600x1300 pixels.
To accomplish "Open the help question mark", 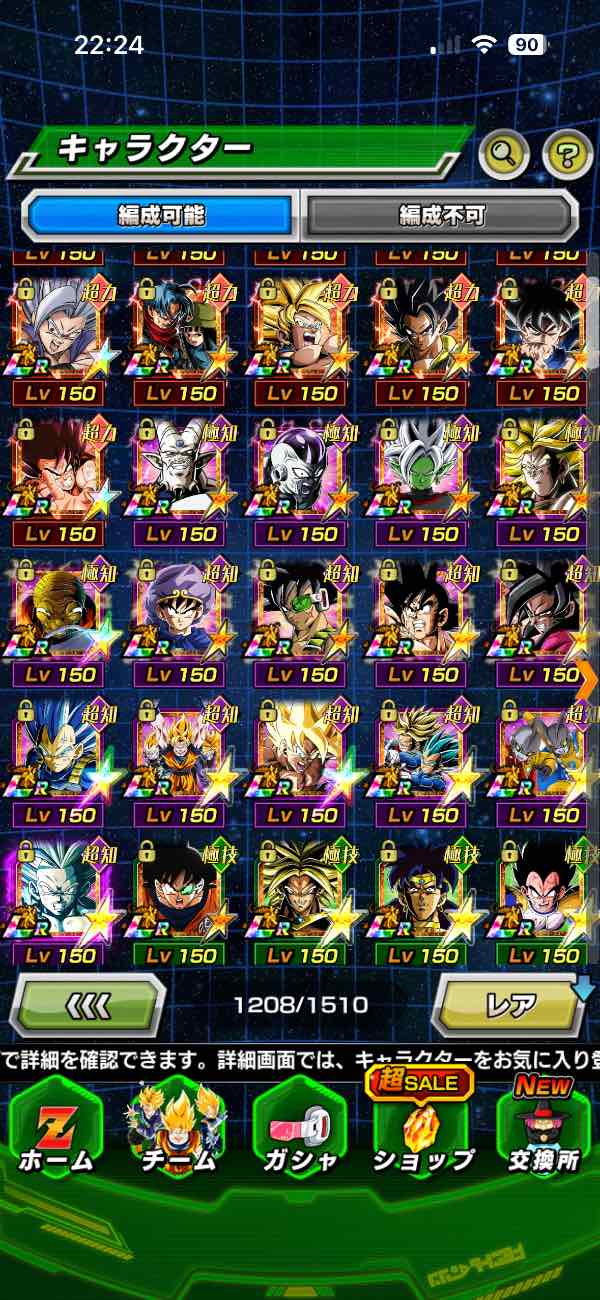I will [x=567, y=153].
